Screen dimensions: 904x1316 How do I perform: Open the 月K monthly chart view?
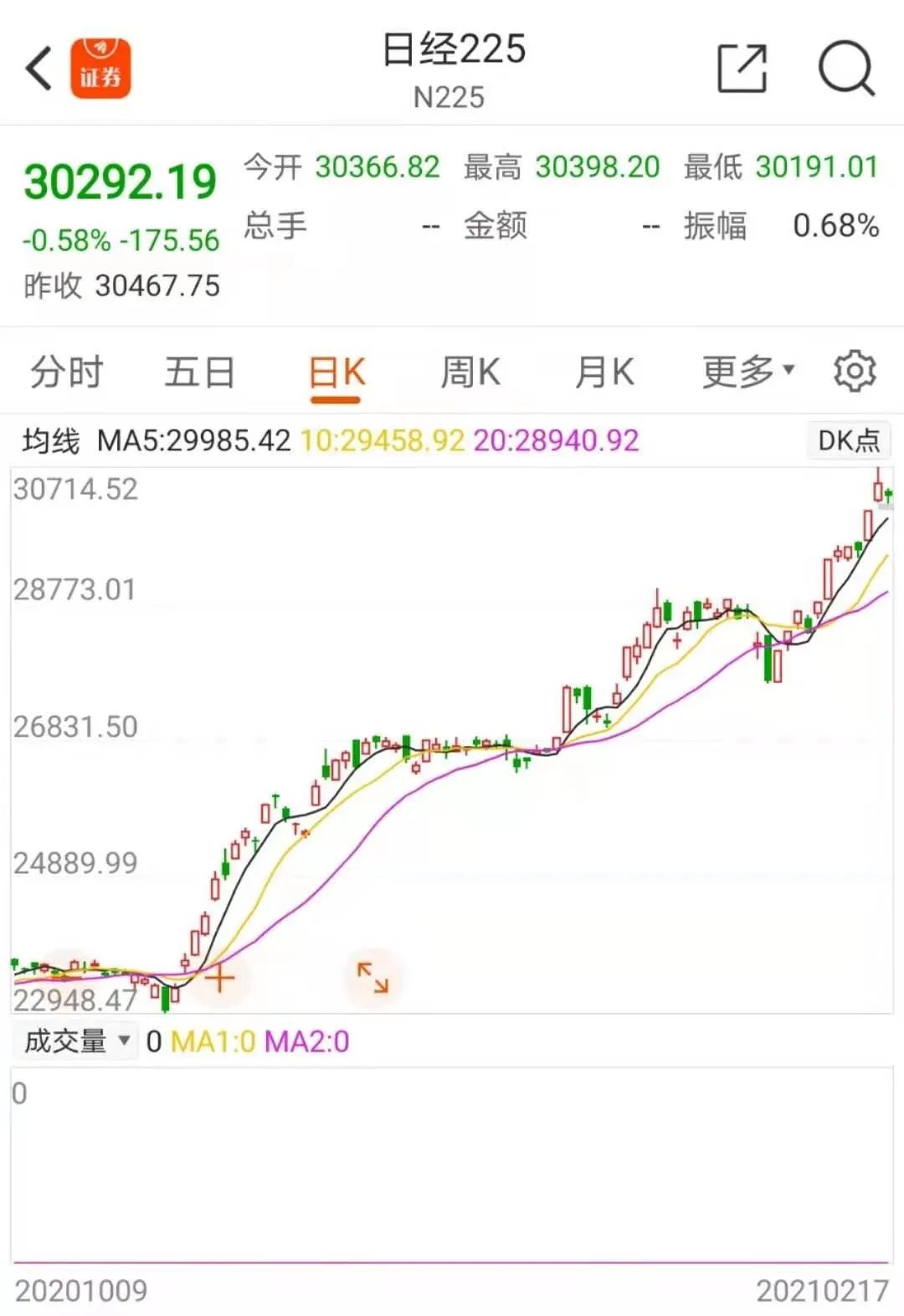click(x=605, y=371)
